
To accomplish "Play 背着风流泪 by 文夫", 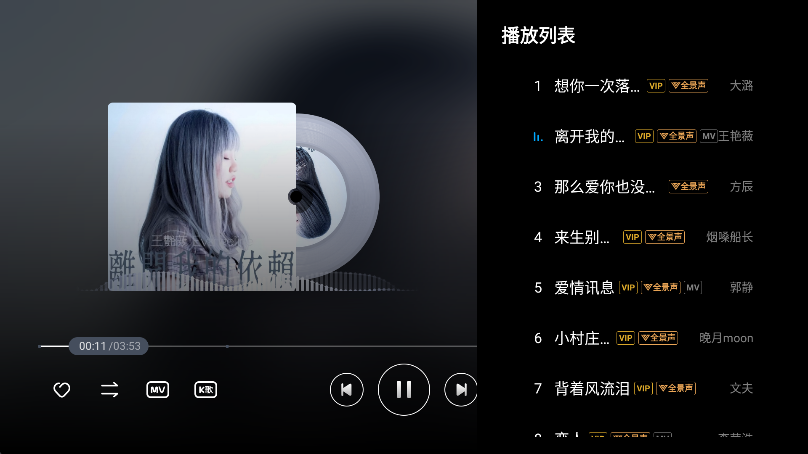I will coord(592,388).
